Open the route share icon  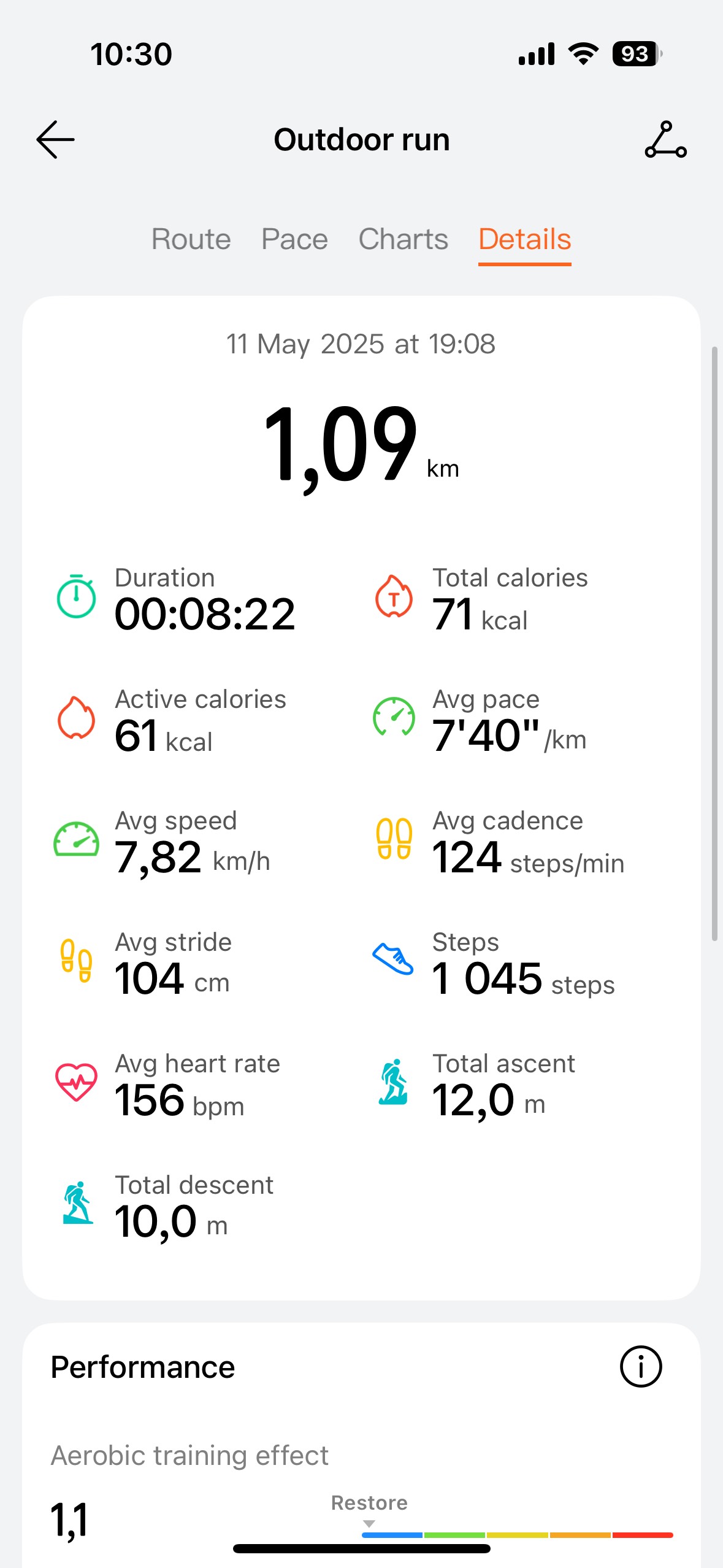[665, 139]
